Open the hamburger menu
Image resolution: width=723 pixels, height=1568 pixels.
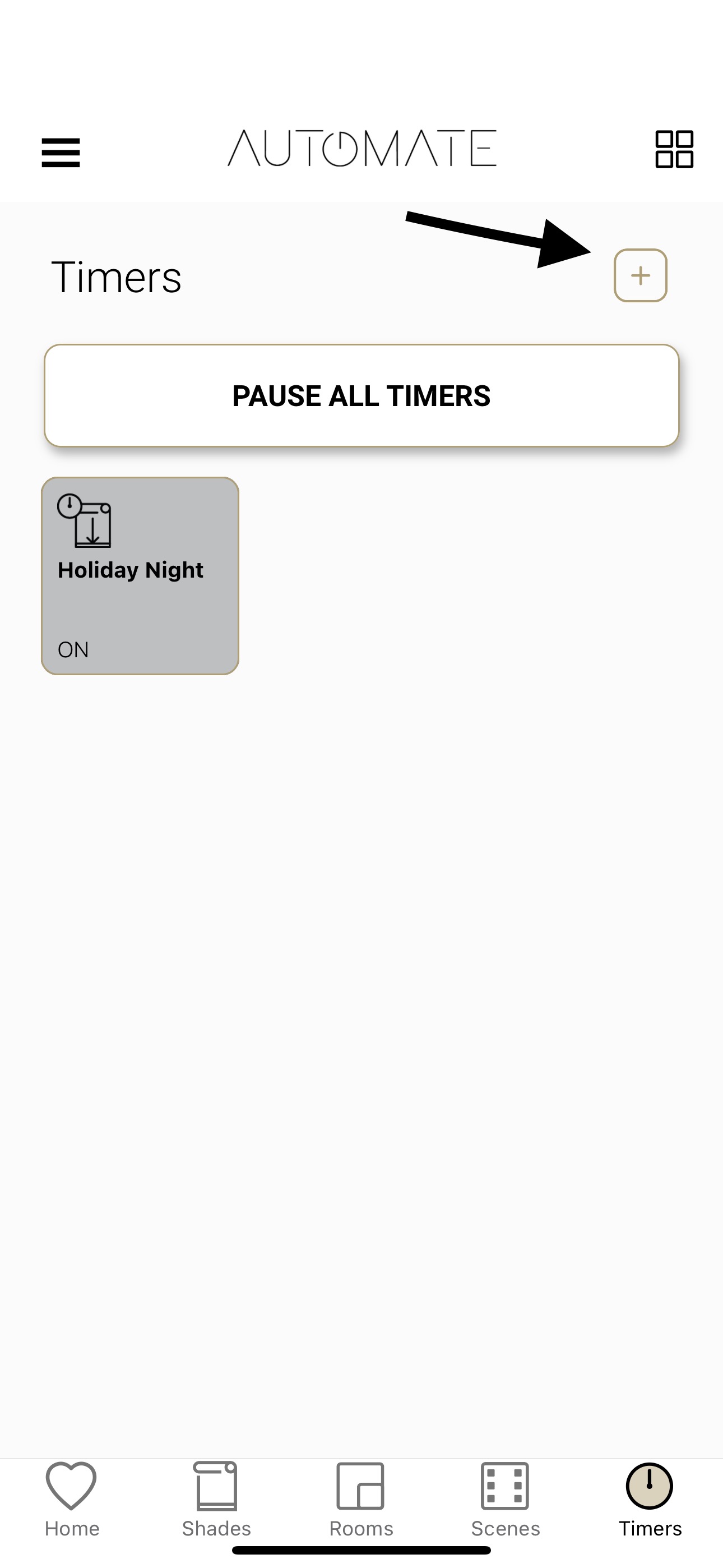[61, 152]
